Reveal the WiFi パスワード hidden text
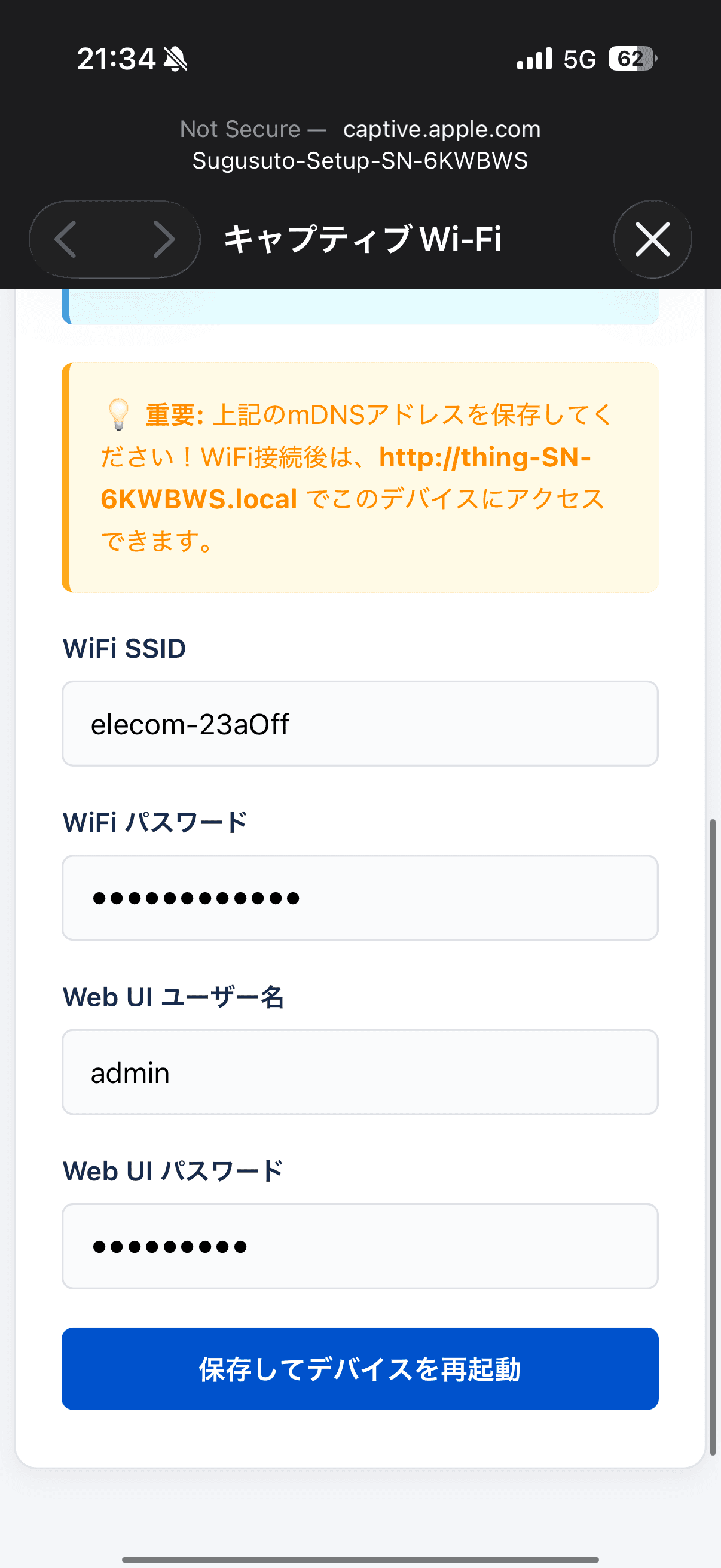Screen dimensions: 721x1568 pos(360,897)
